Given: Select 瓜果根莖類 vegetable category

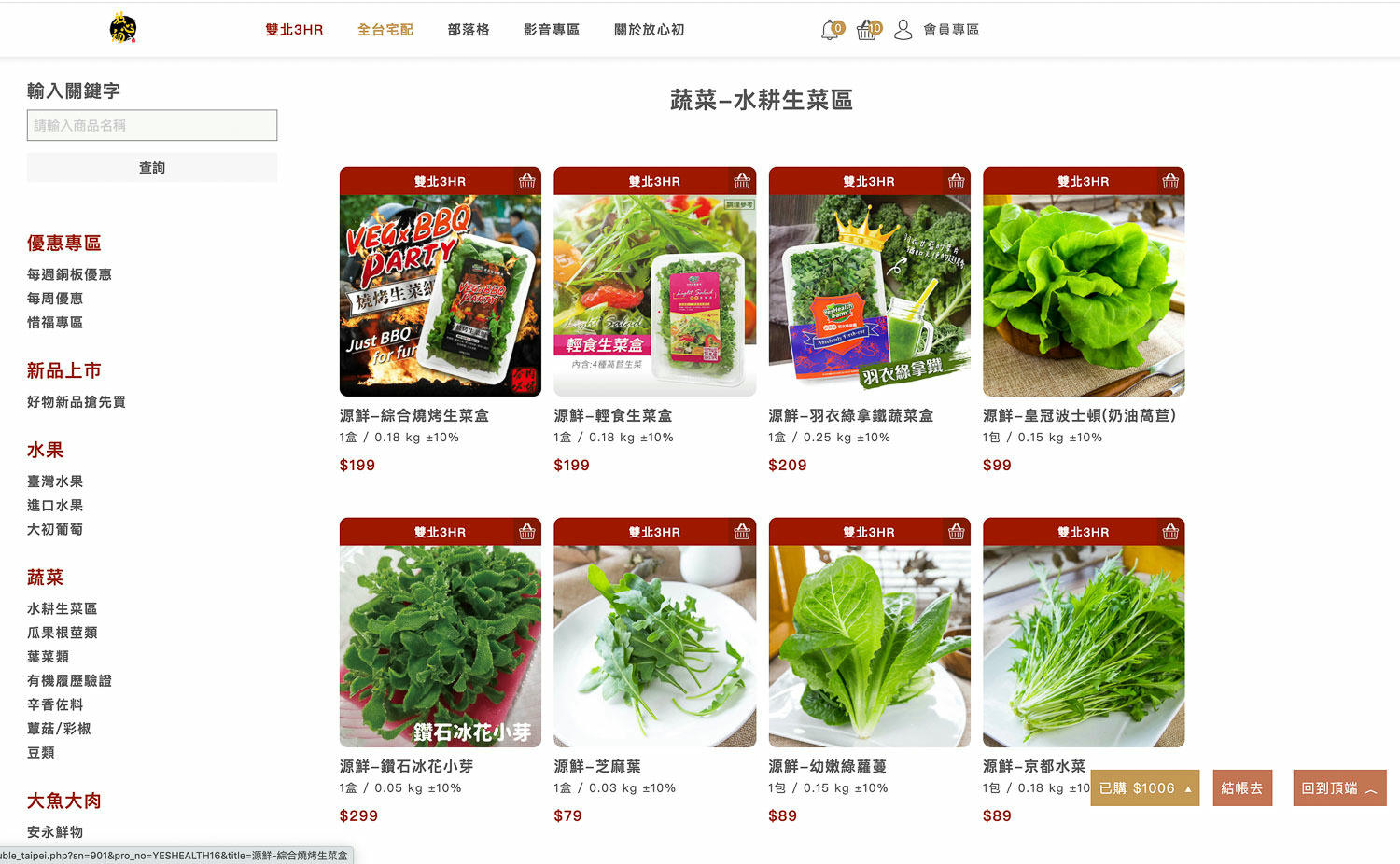Looking at the screenshot, I should (62, 633).
